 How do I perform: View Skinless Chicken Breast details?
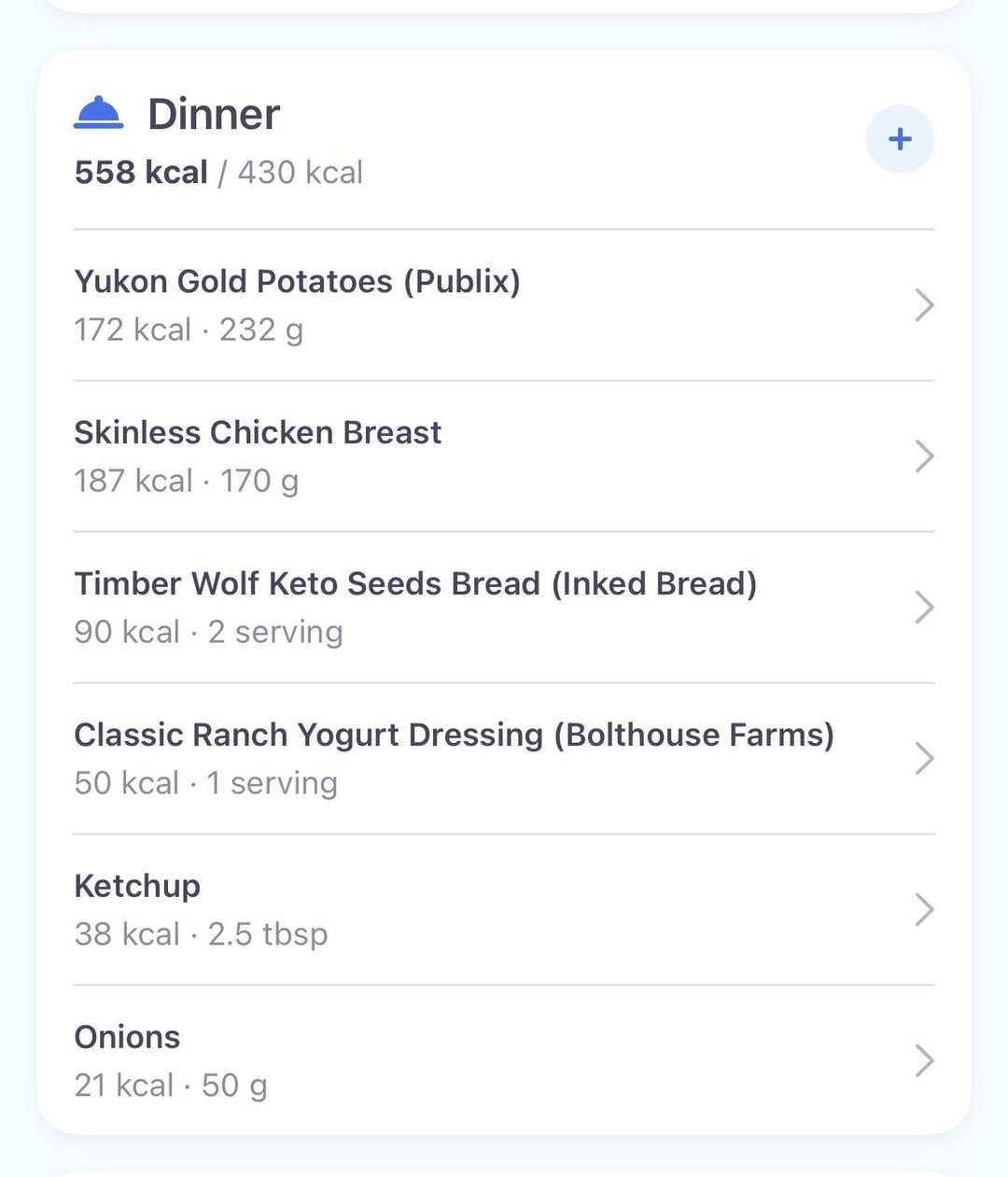point(503,456)
